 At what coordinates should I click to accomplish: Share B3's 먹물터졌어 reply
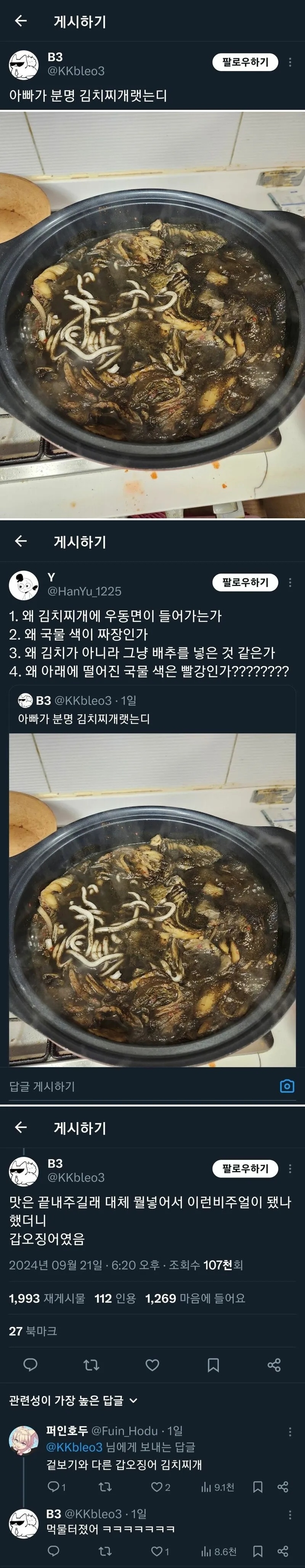tap(283, 1552)
